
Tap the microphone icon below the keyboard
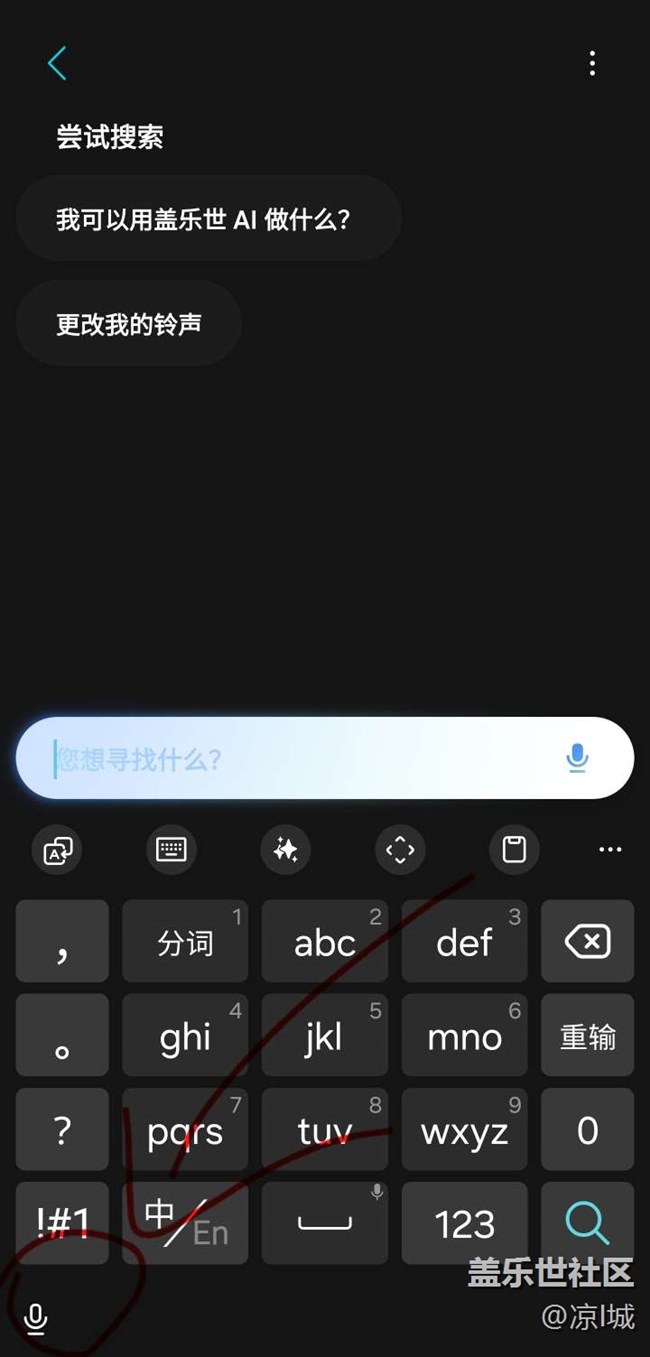point(36,1319)
